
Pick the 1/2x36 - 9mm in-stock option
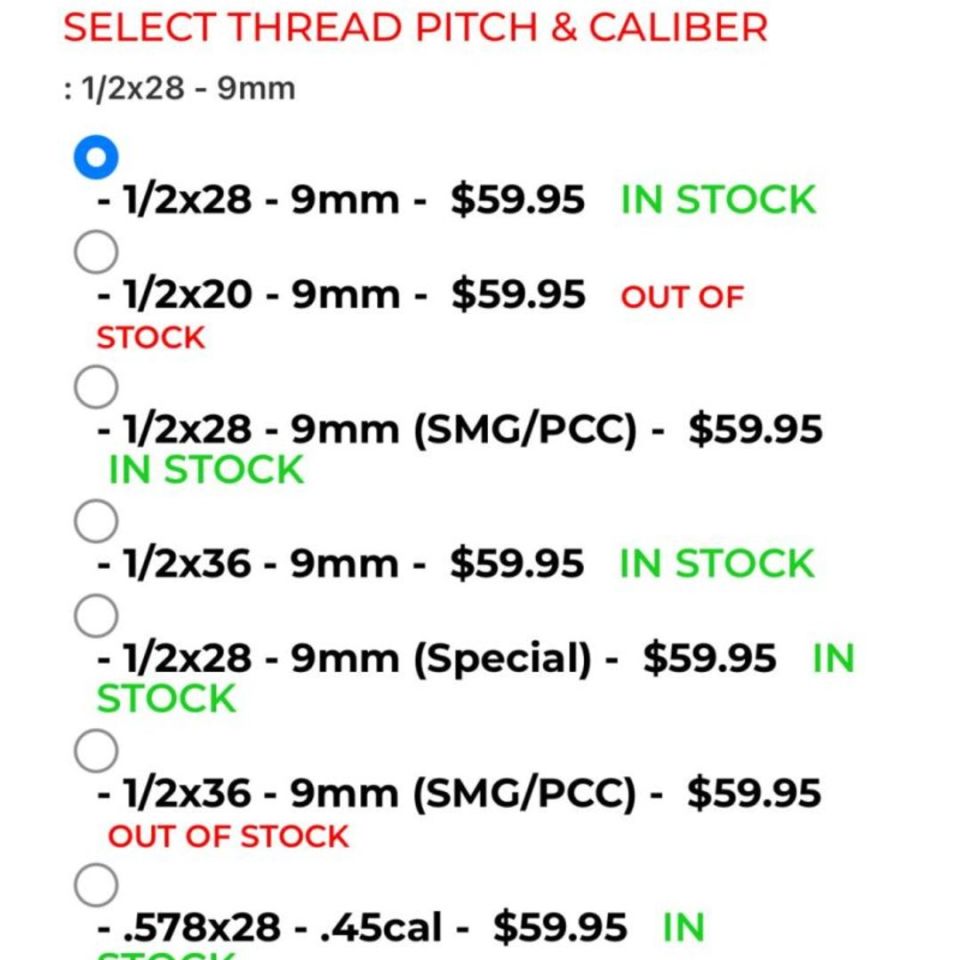pos(96,521)
